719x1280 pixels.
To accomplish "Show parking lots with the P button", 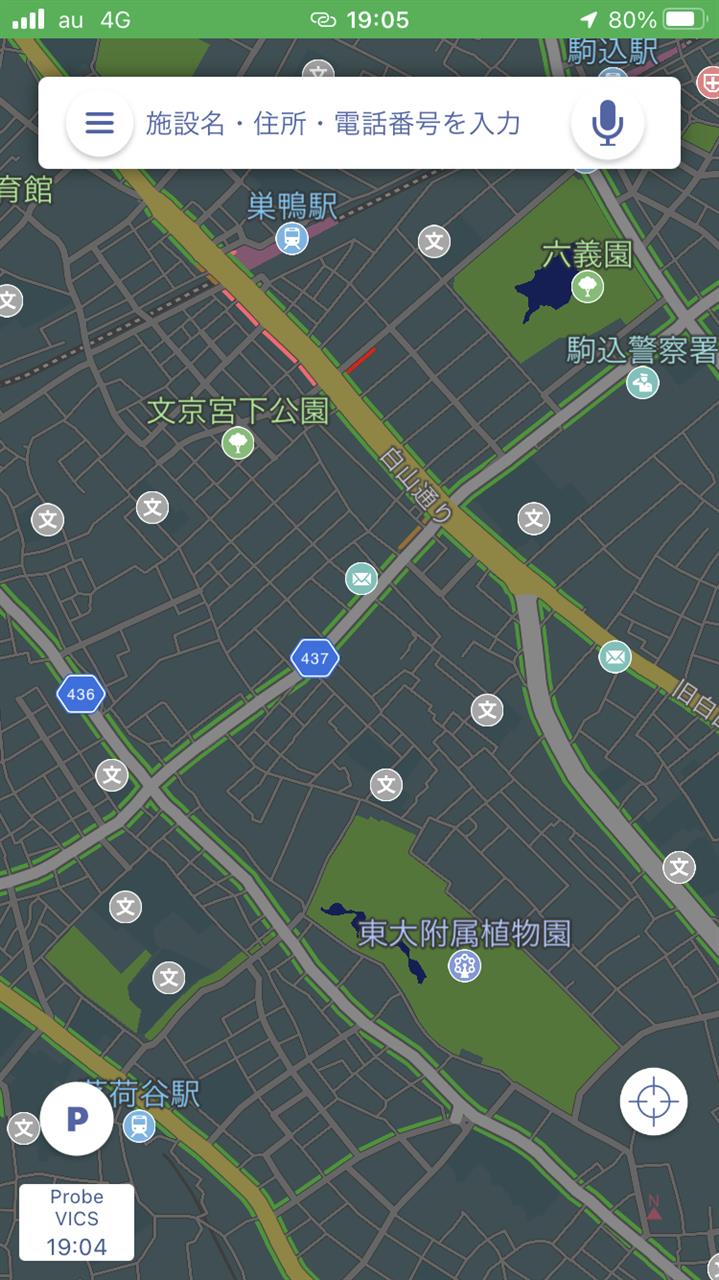I will [77, 1119].
